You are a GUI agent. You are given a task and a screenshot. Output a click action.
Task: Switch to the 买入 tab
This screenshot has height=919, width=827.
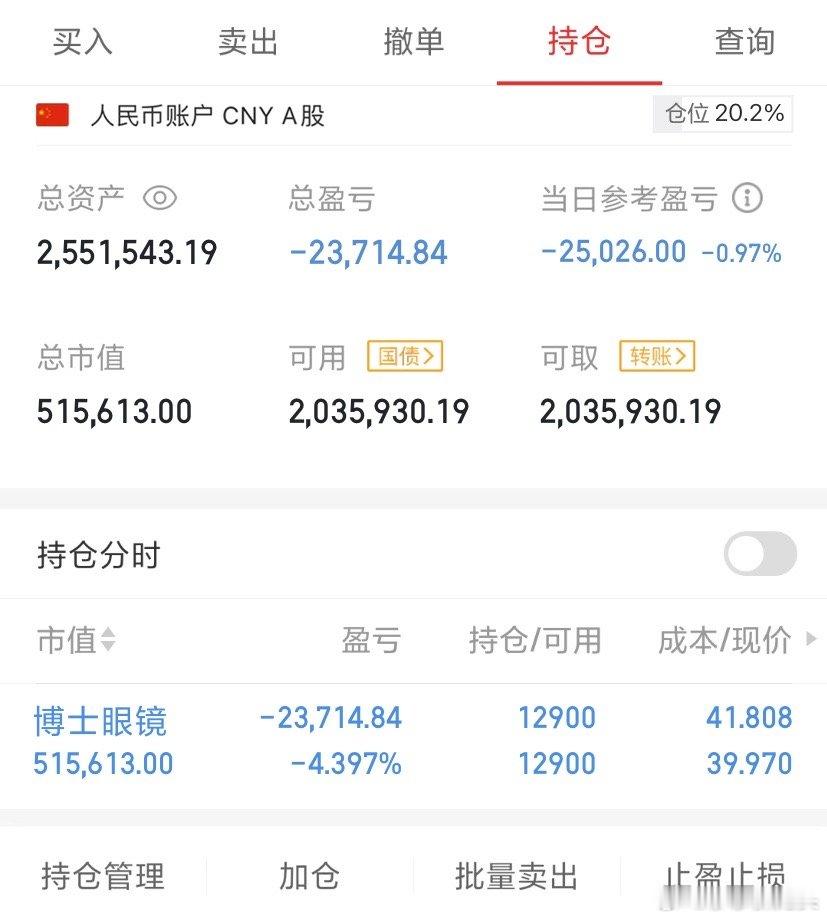click(x=83, y=42)
